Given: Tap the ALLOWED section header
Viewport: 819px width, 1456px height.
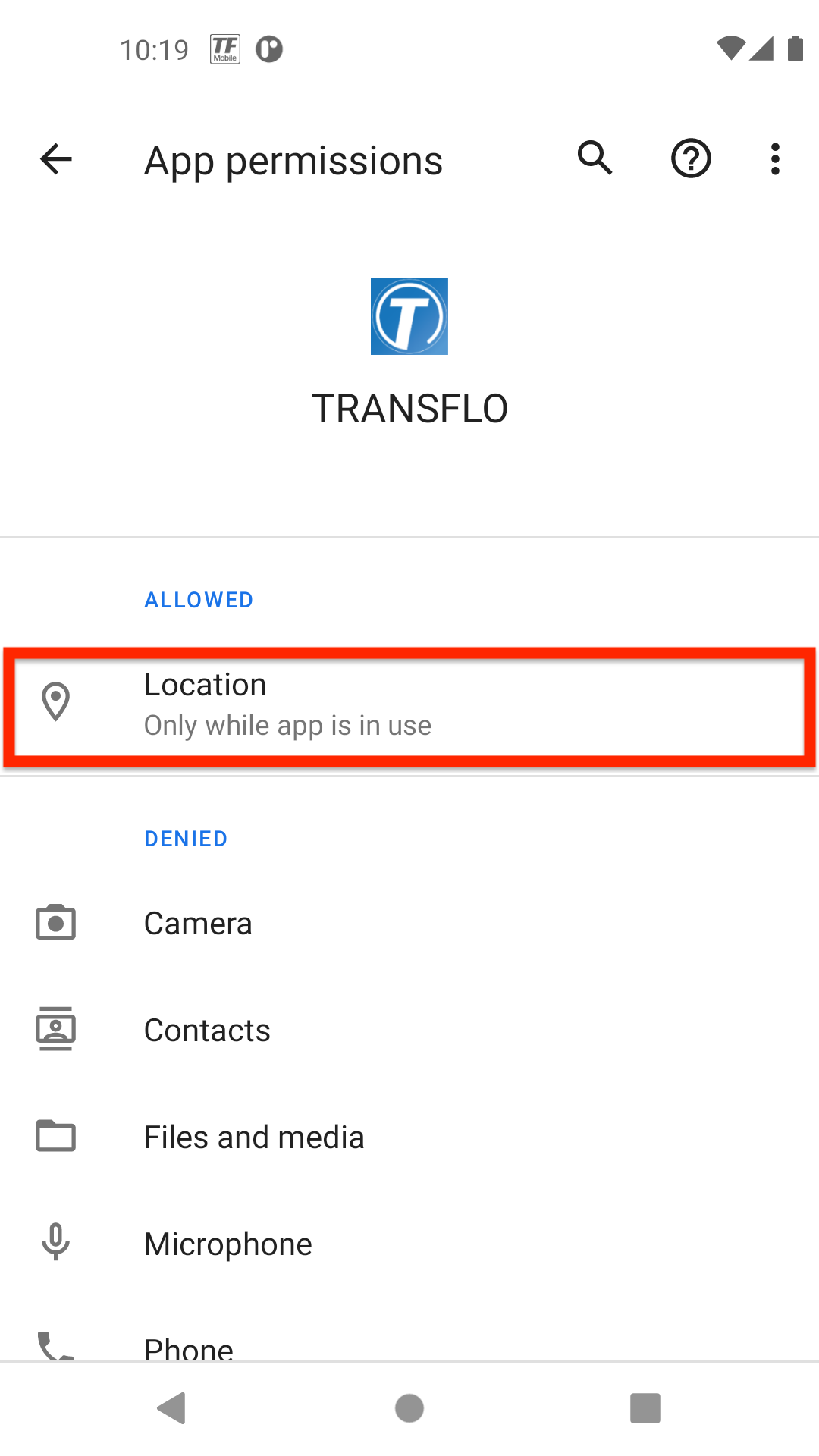Looking at the screenshot, I should coord(199,599).
